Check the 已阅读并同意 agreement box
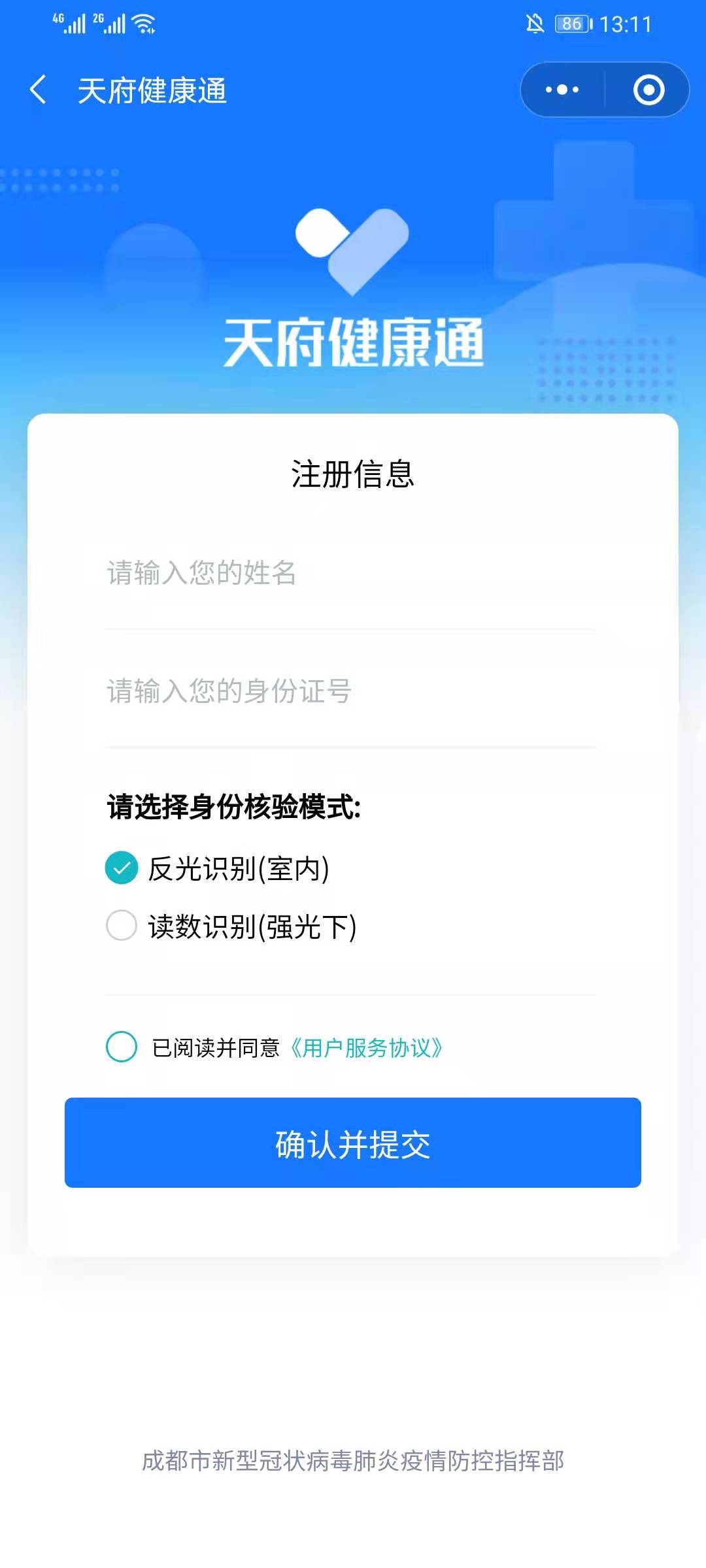 (122, 1047)
